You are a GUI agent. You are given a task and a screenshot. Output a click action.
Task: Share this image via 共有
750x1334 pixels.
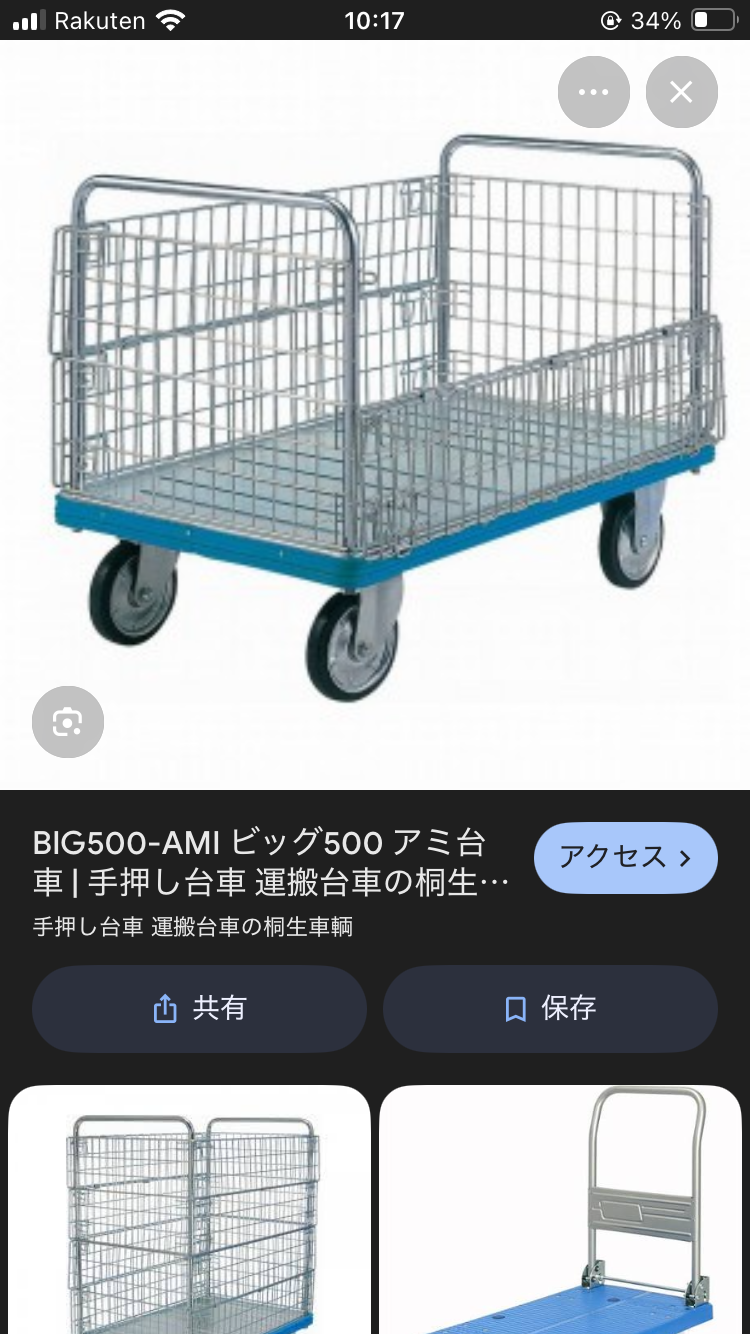pyautogui.click(x=199, y=1008)
